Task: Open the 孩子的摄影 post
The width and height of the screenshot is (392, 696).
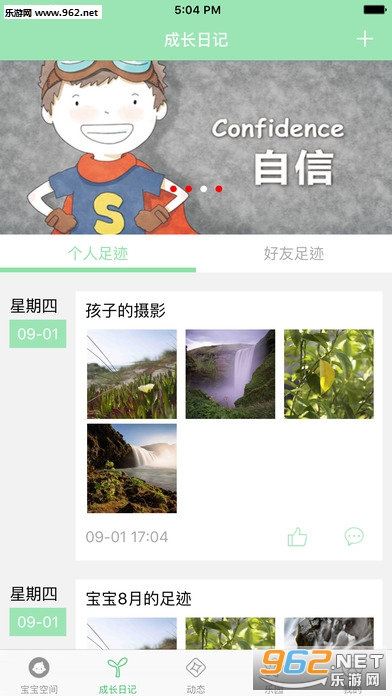Action: tap(126, 311)
